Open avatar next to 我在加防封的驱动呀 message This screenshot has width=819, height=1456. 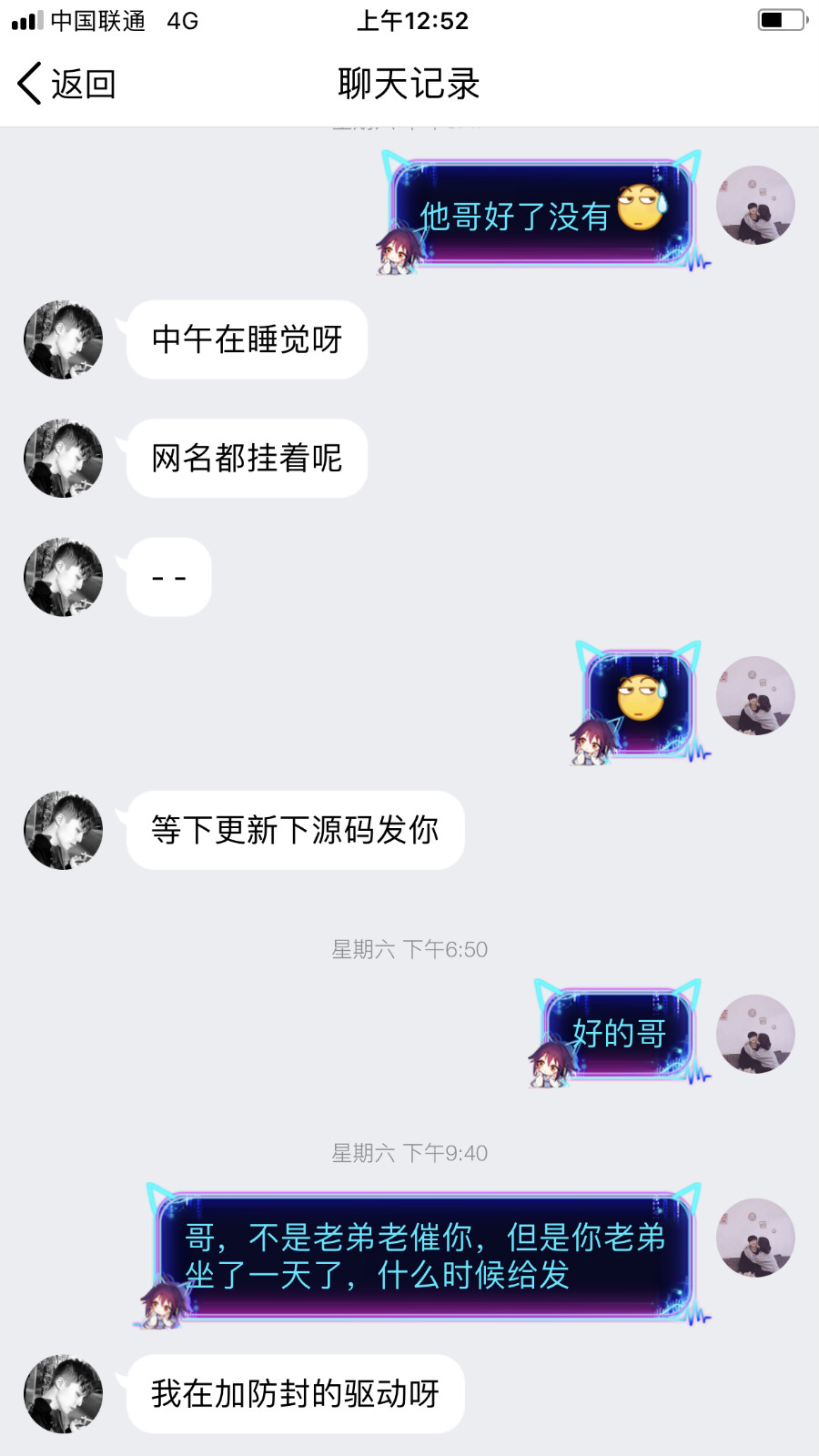[x=63, y=1393]
